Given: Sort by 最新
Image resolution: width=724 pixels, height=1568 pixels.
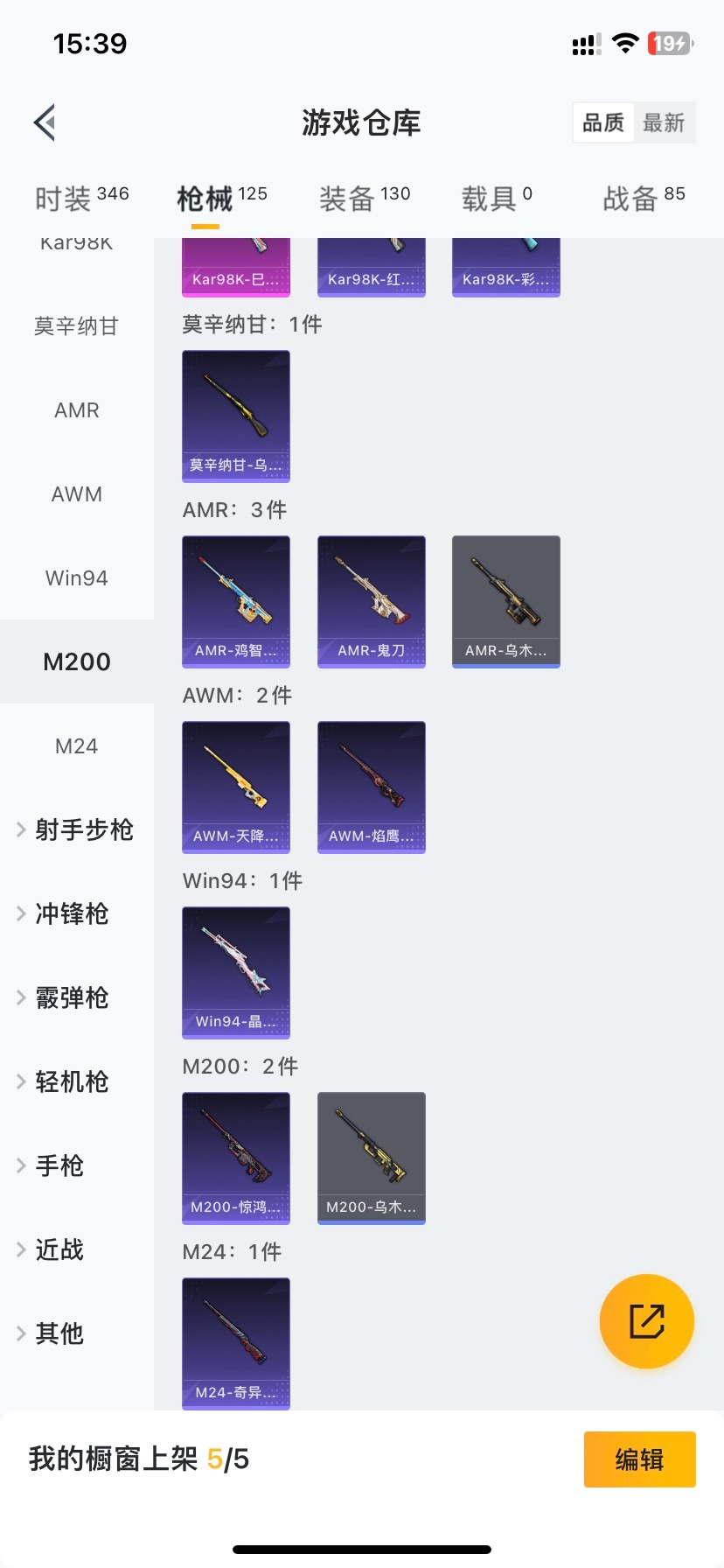Looking at the screenshot, I should coord(664,122).
